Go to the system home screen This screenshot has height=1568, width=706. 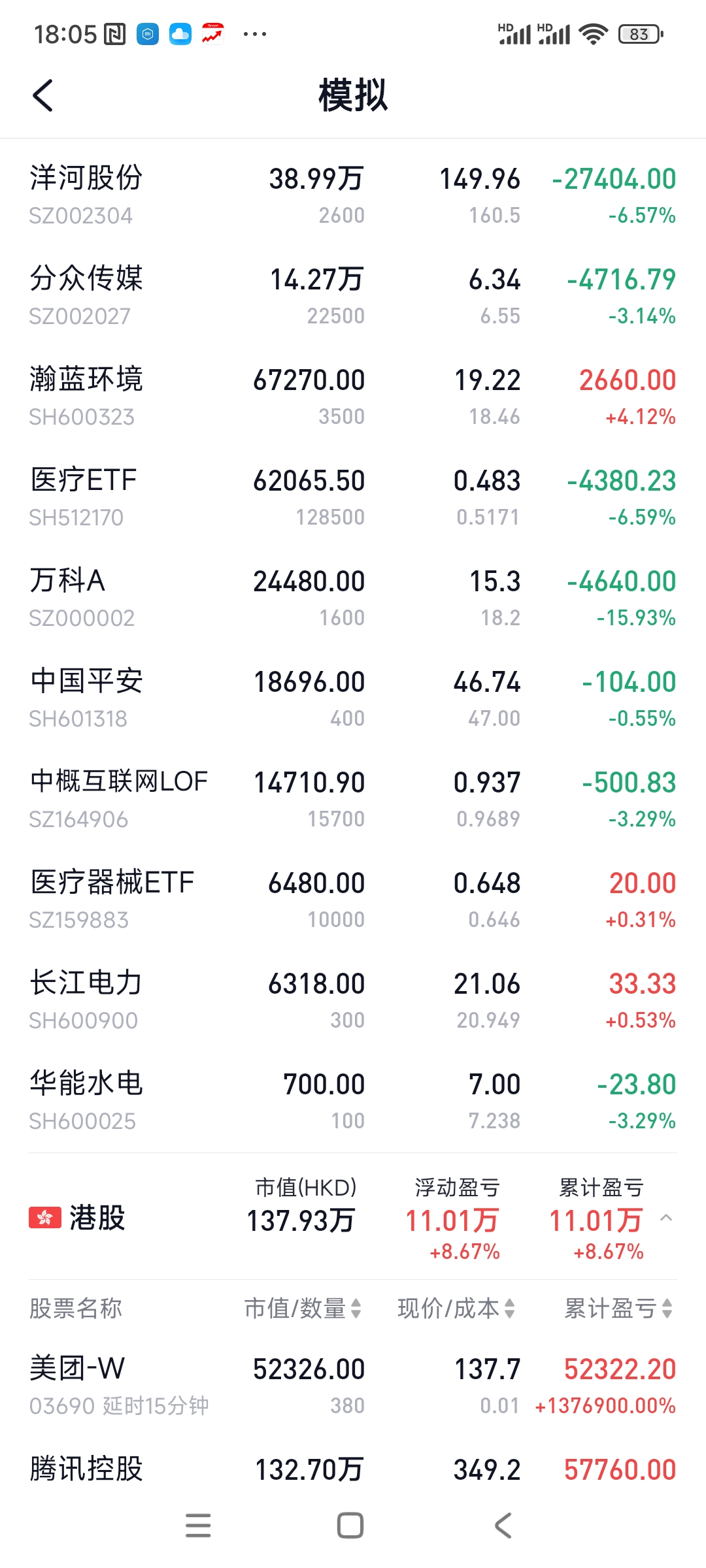coord(350,1526)
